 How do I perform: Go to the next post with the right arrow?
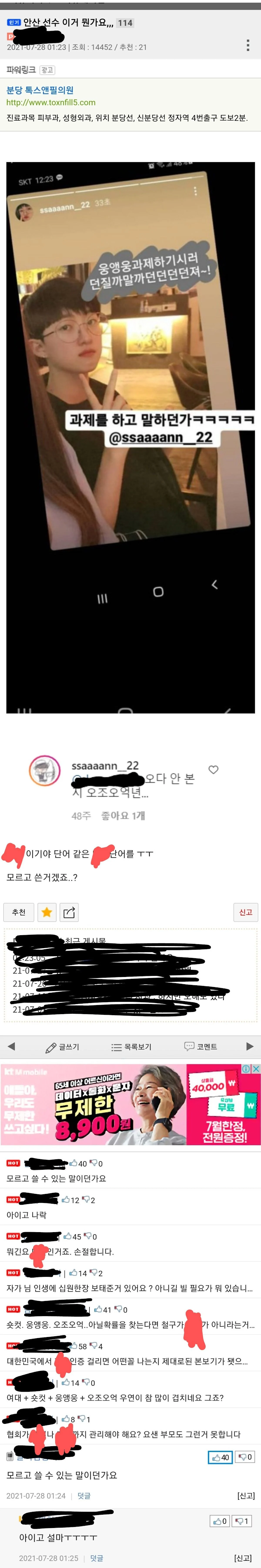[x=249, y=1046]
